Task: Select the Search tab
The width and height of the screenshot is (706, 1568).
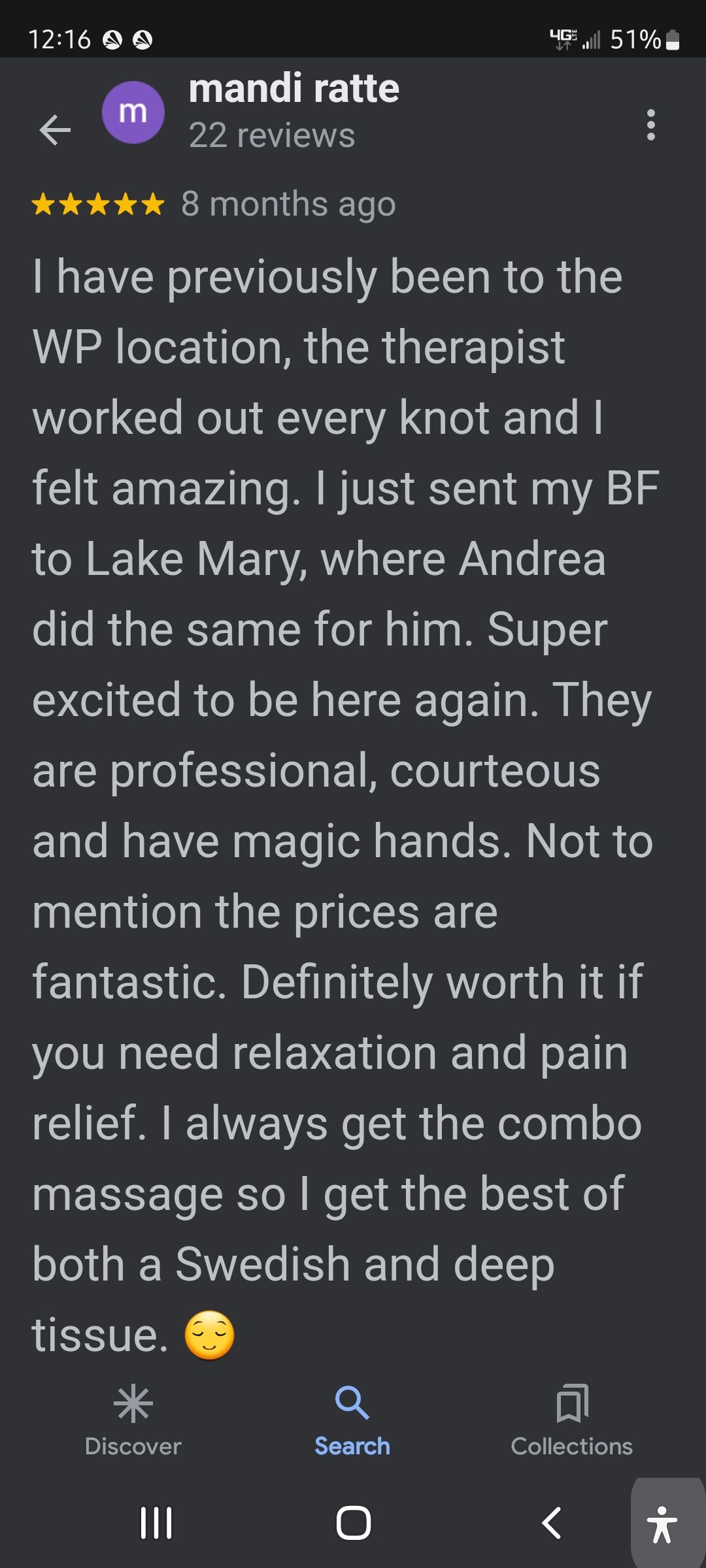Action: tap(352, 1419)
